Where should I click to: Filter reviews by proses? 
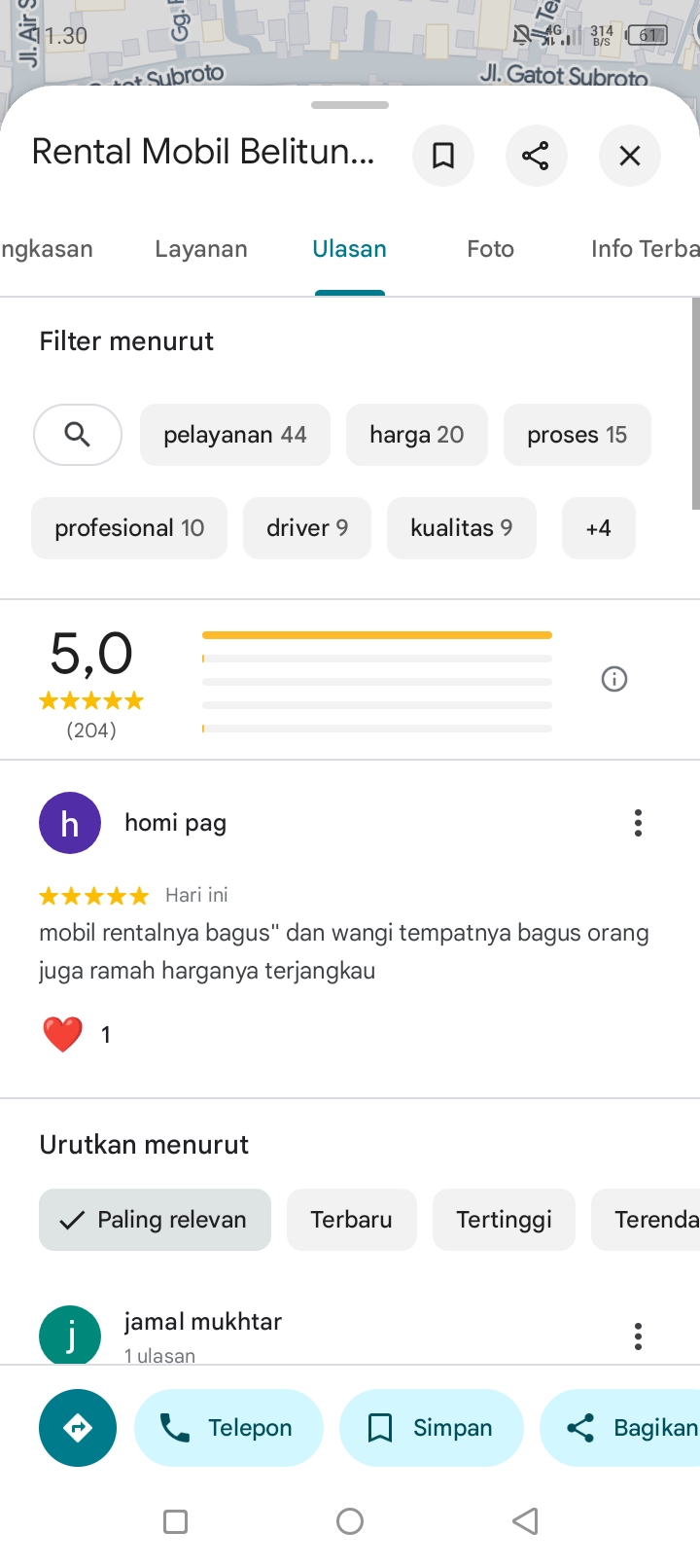[x=577, y=435]
